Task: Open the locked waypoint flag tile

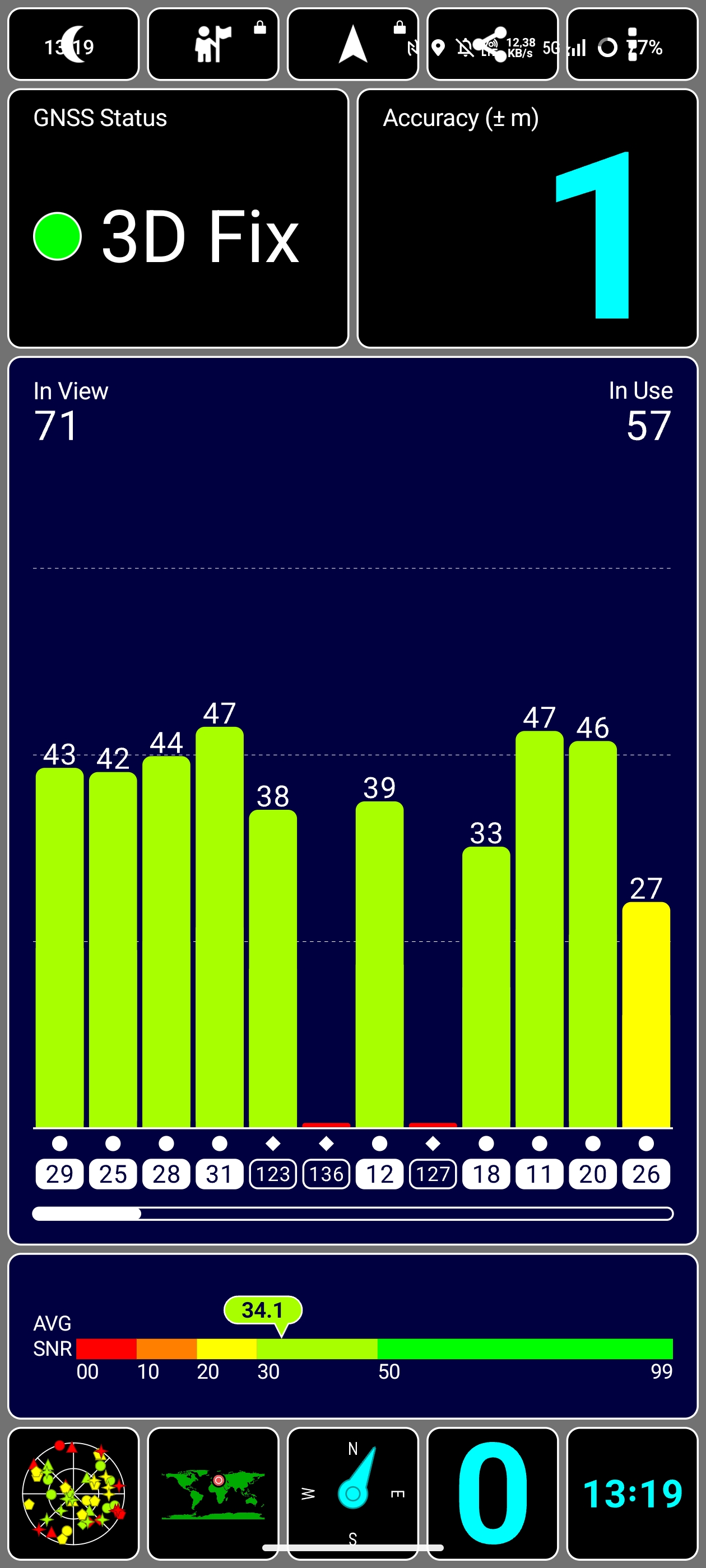Action: (x=212, y=44)
